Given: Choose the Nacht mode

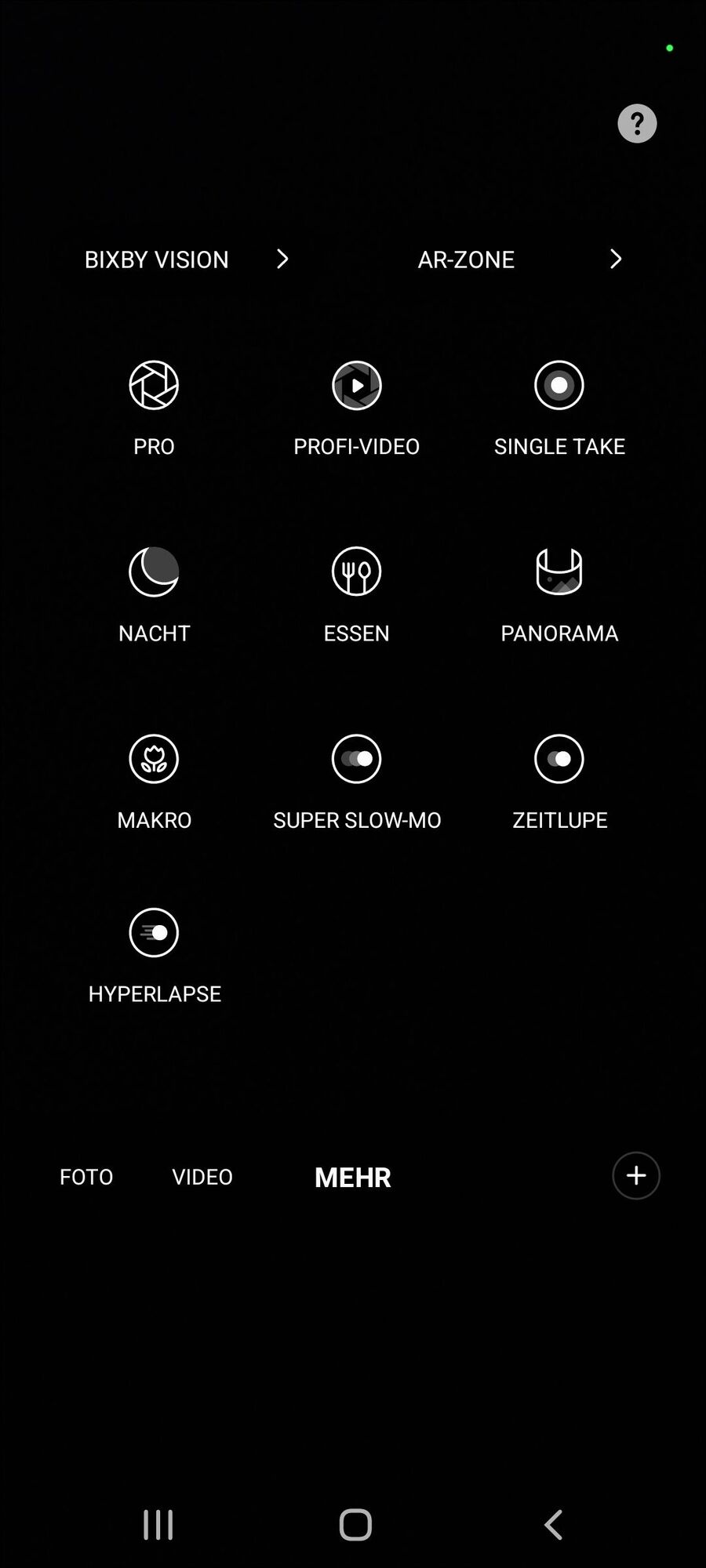Looking at the screenshot, I should 154,572.
